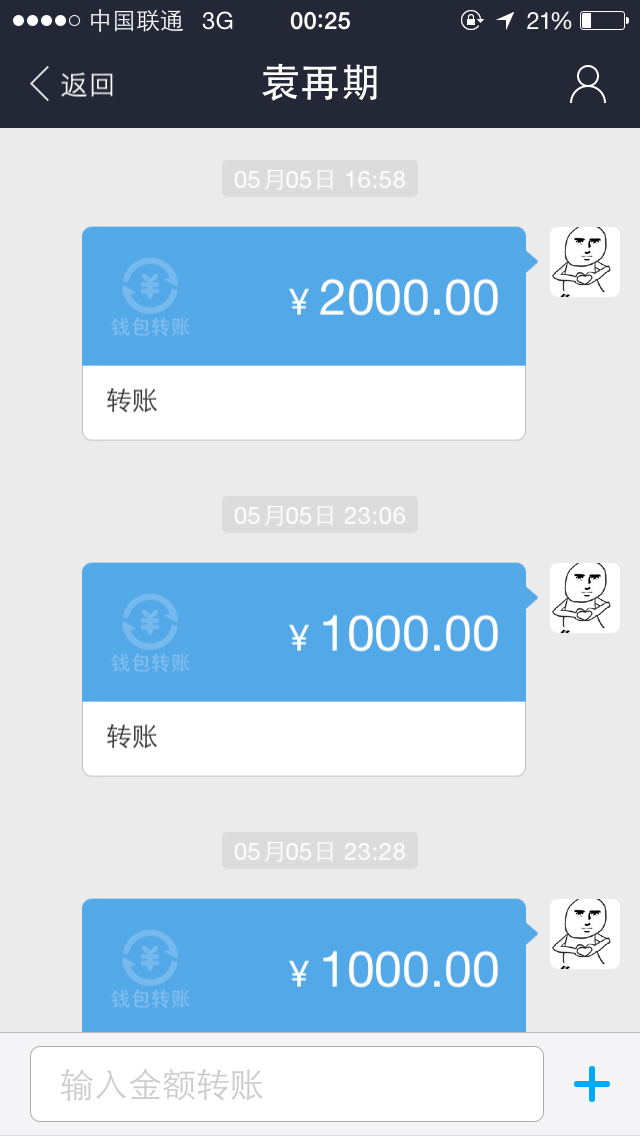
Task: Open the contact profile icon
Action: [x=588, y=85]
